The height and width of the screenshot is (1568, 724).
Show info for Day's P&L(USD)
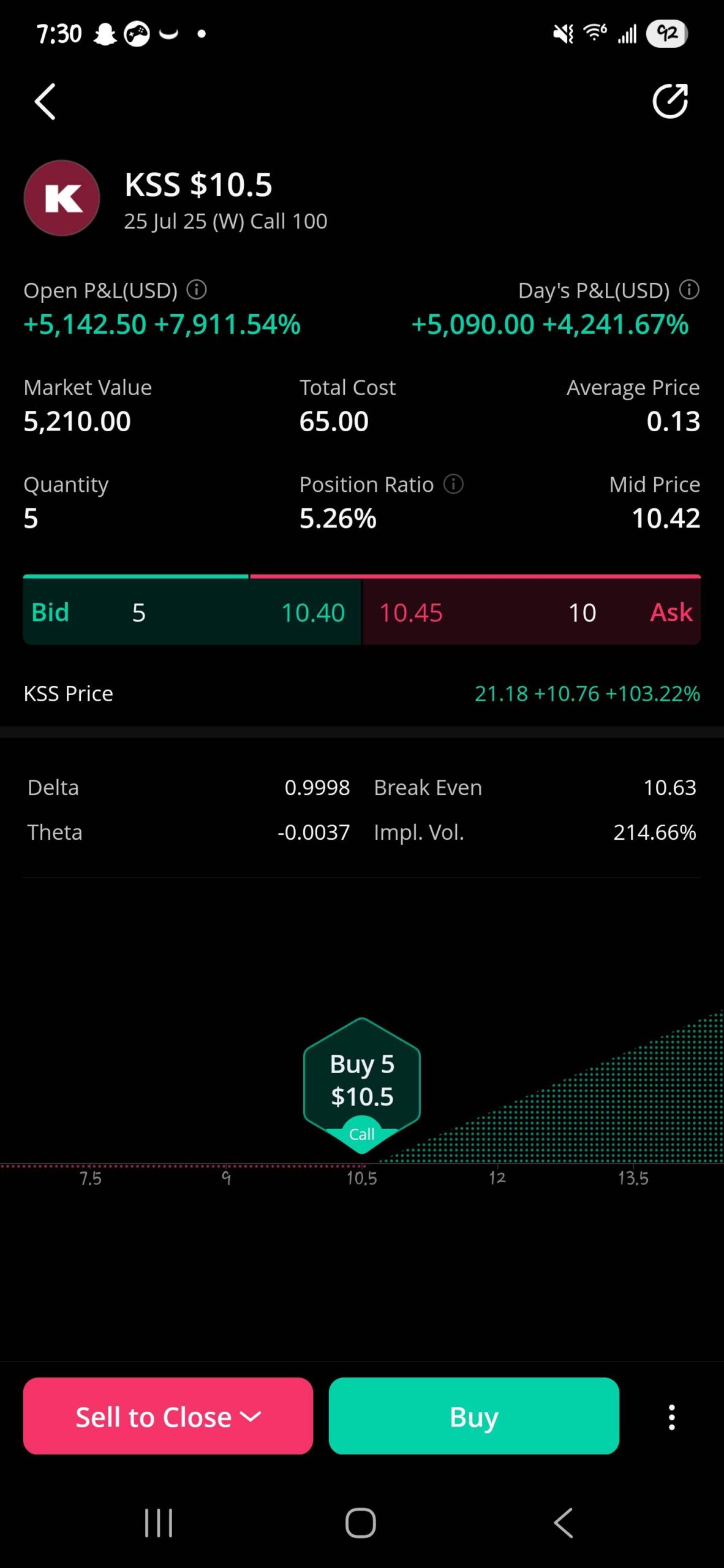click(689, 290)
